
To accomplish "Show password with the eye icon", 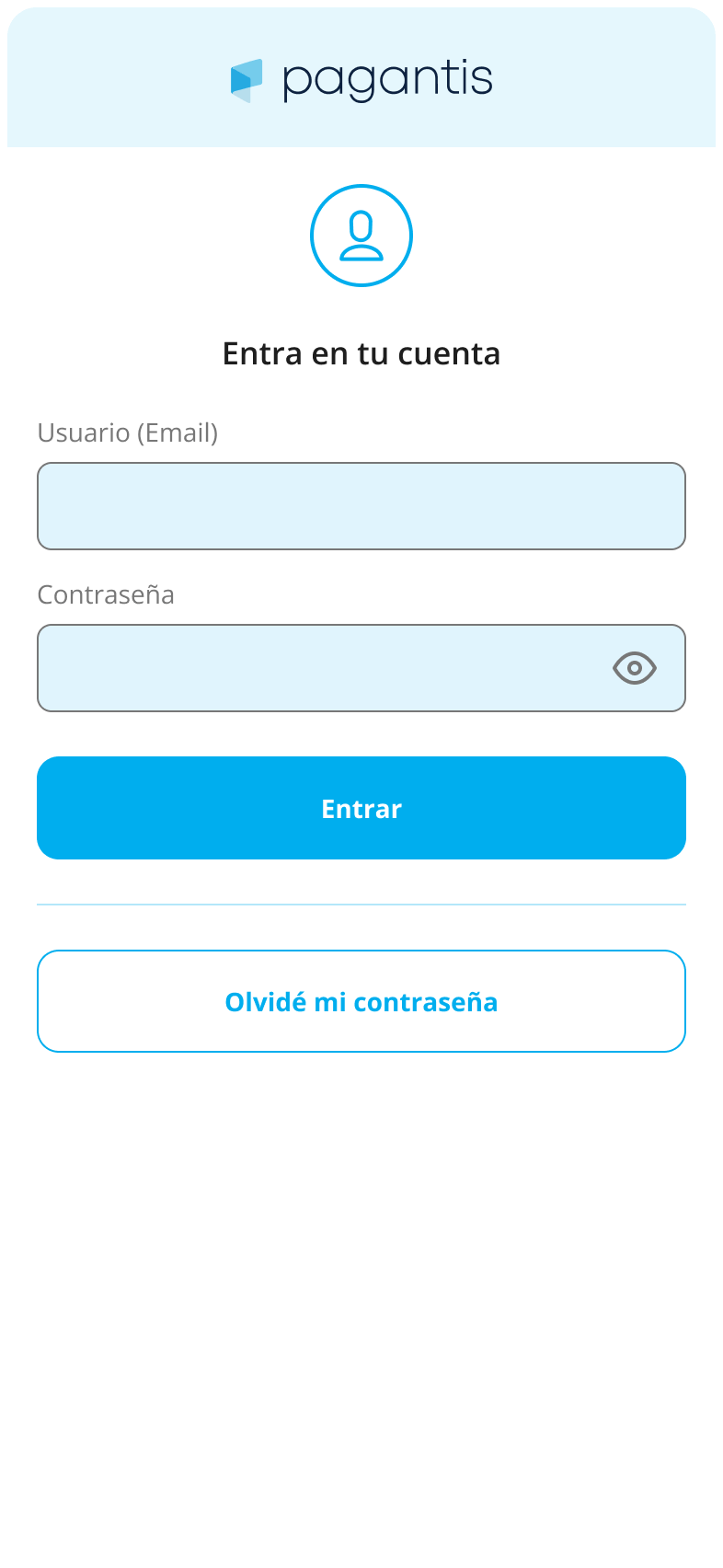I will tap(635, 668).
